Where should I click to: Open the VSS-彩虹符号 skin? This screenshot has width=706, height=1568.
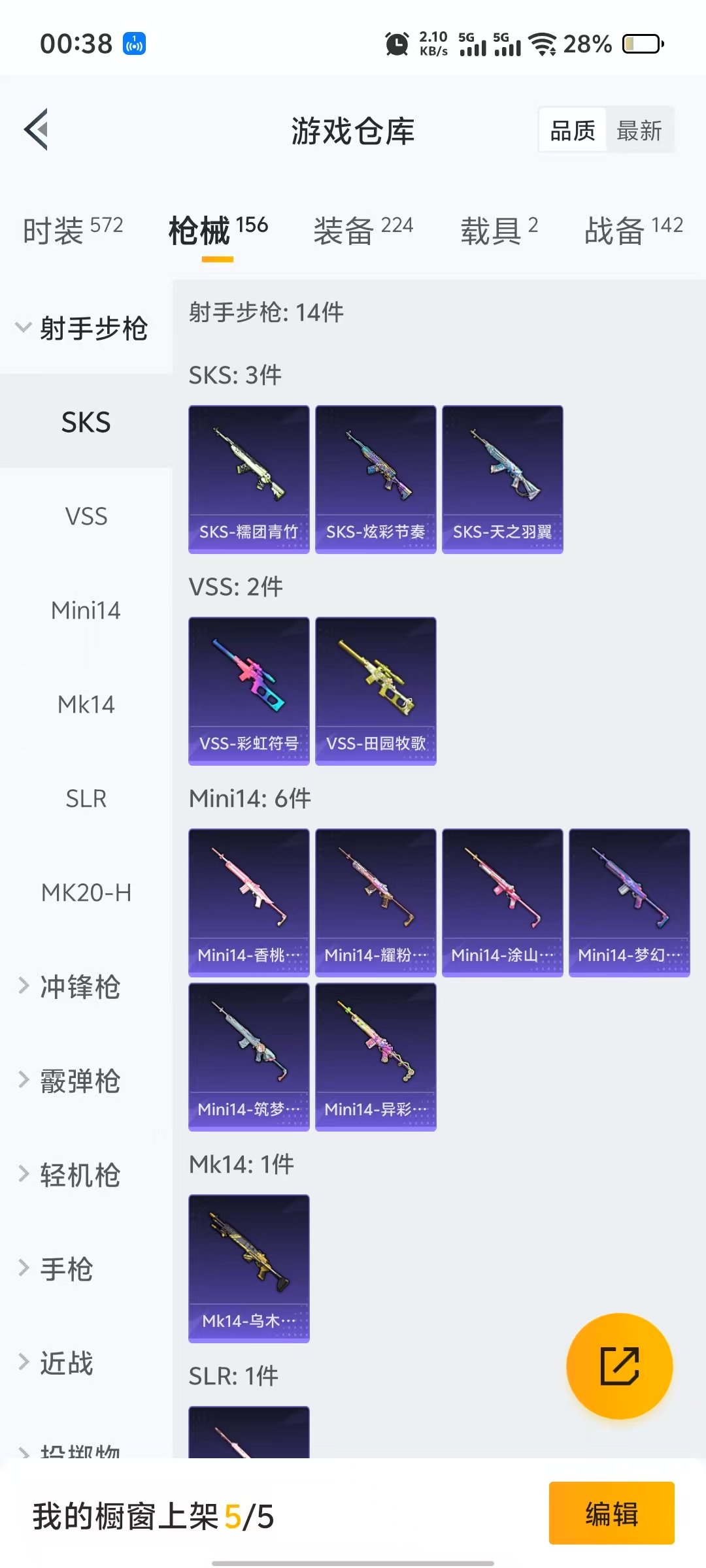(x=248, y=691)
